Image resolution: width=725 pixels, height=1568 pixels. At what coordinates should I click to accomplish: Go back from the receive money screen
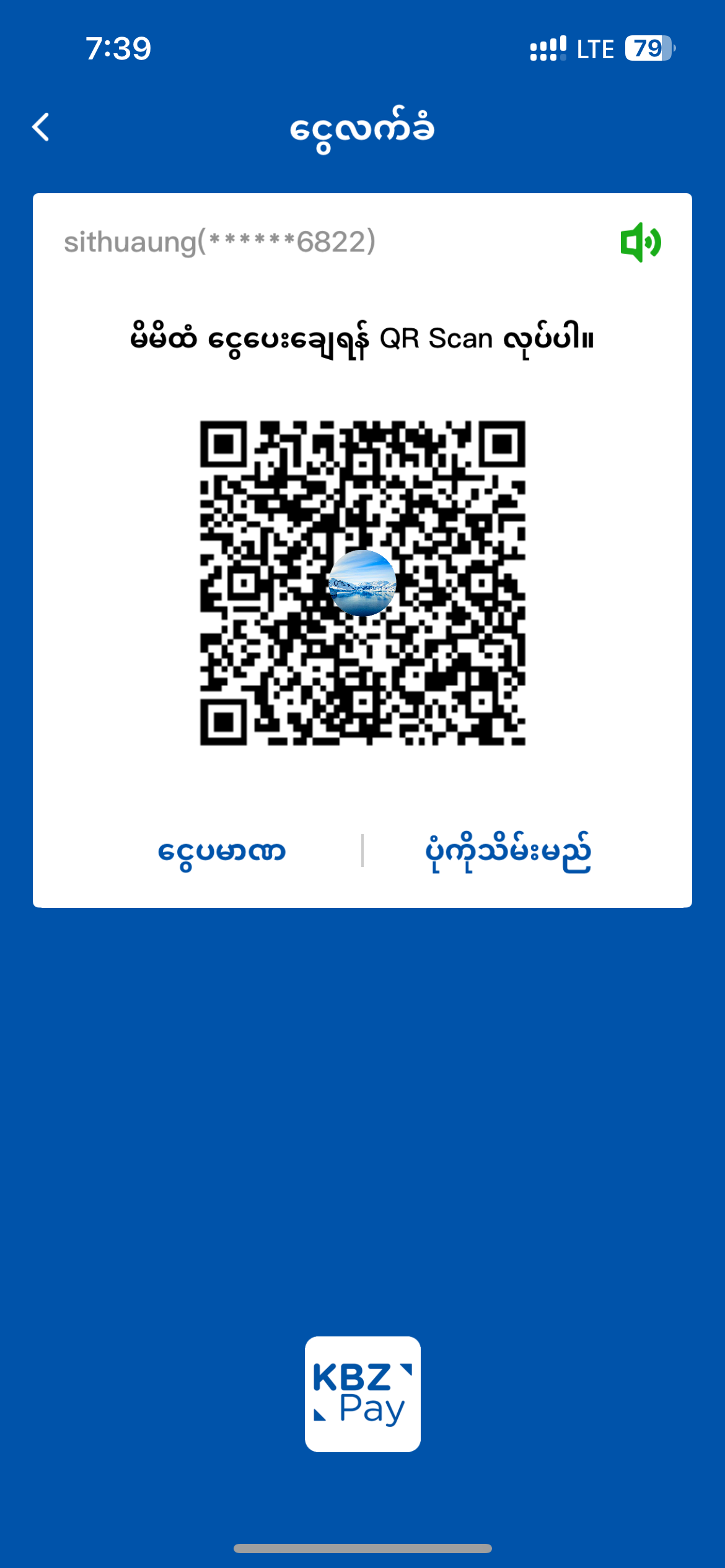pyautogui.click(x=41, y=128)
